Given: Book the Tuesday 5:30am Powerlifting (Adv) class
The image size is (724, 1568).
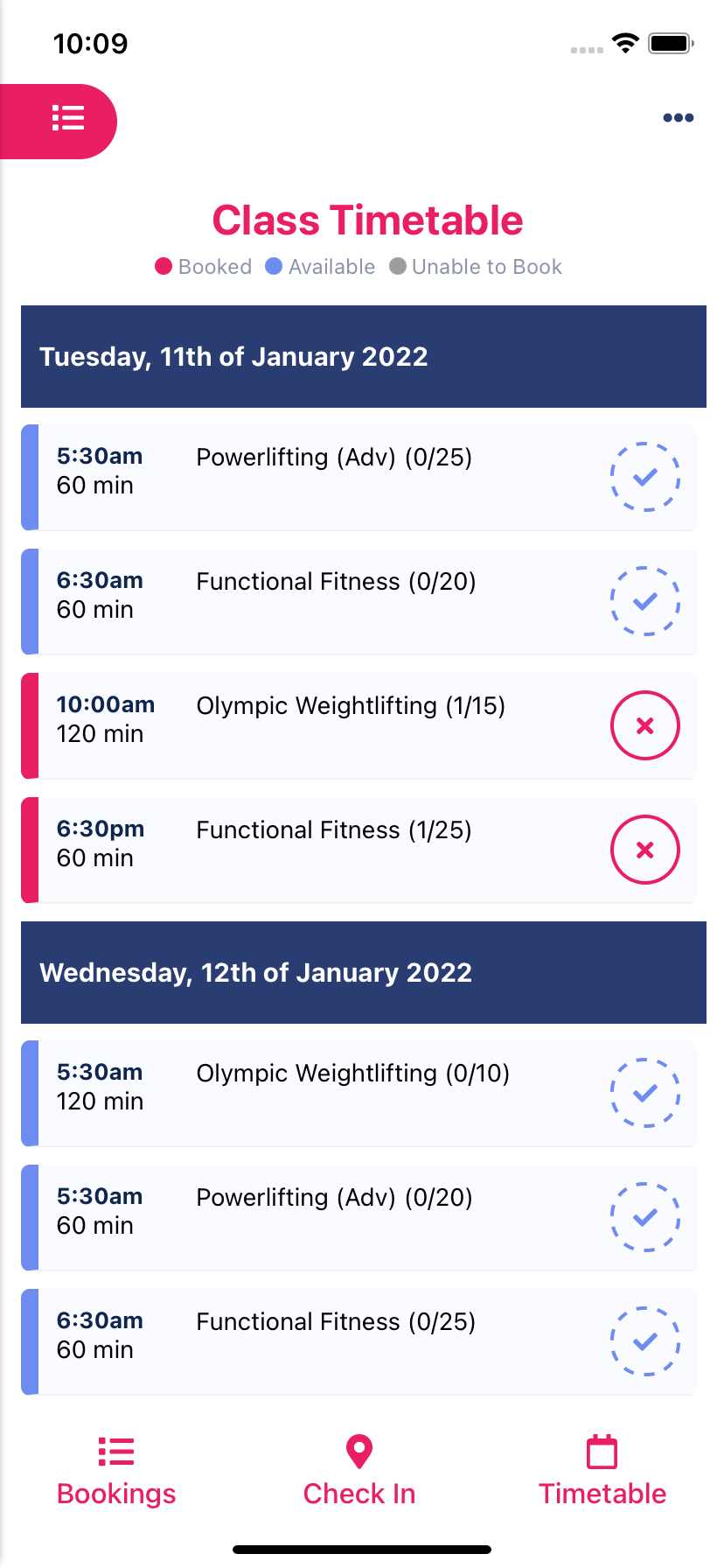Looking at the screenshot, I should tap(644, 478).
